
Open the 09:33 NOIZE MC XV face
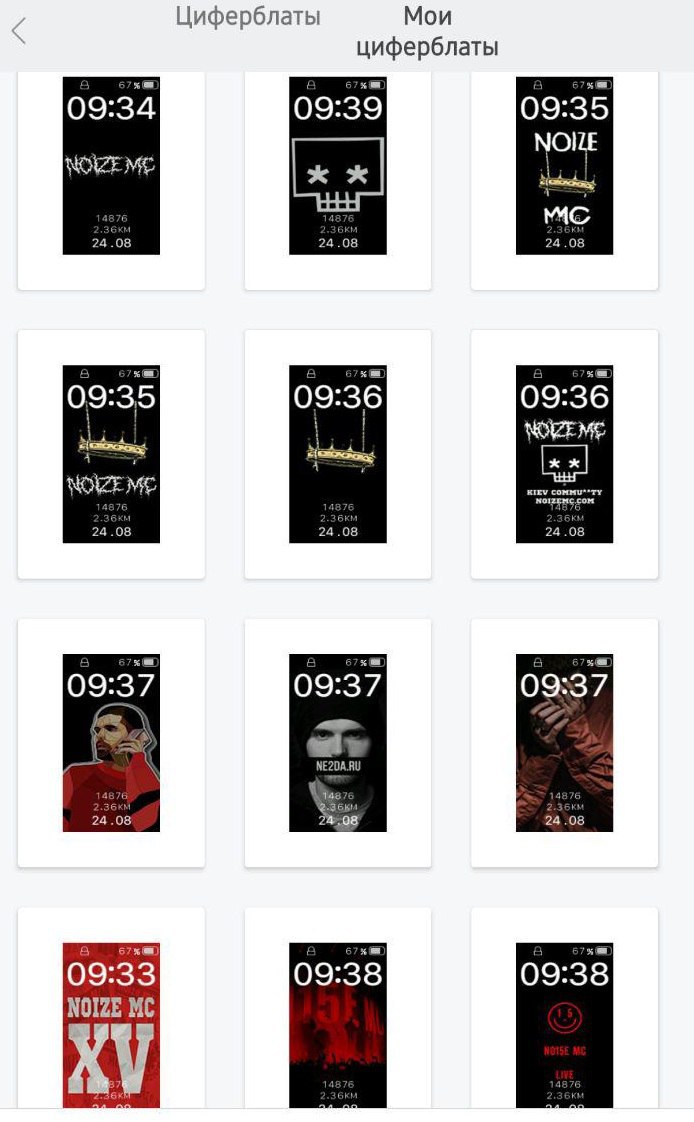(x=111, y=1025)
